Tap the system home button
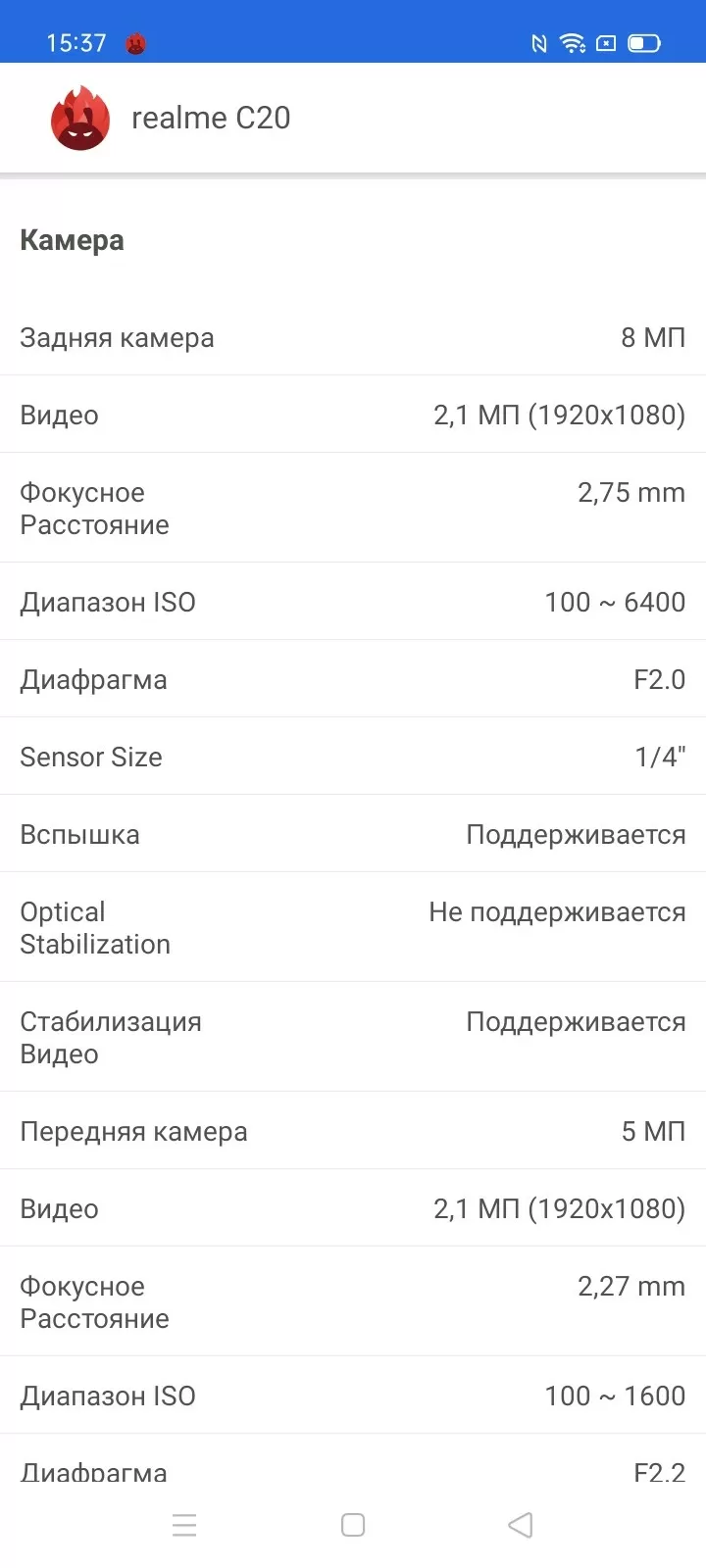The image size is (706, 1568). 353,1525
